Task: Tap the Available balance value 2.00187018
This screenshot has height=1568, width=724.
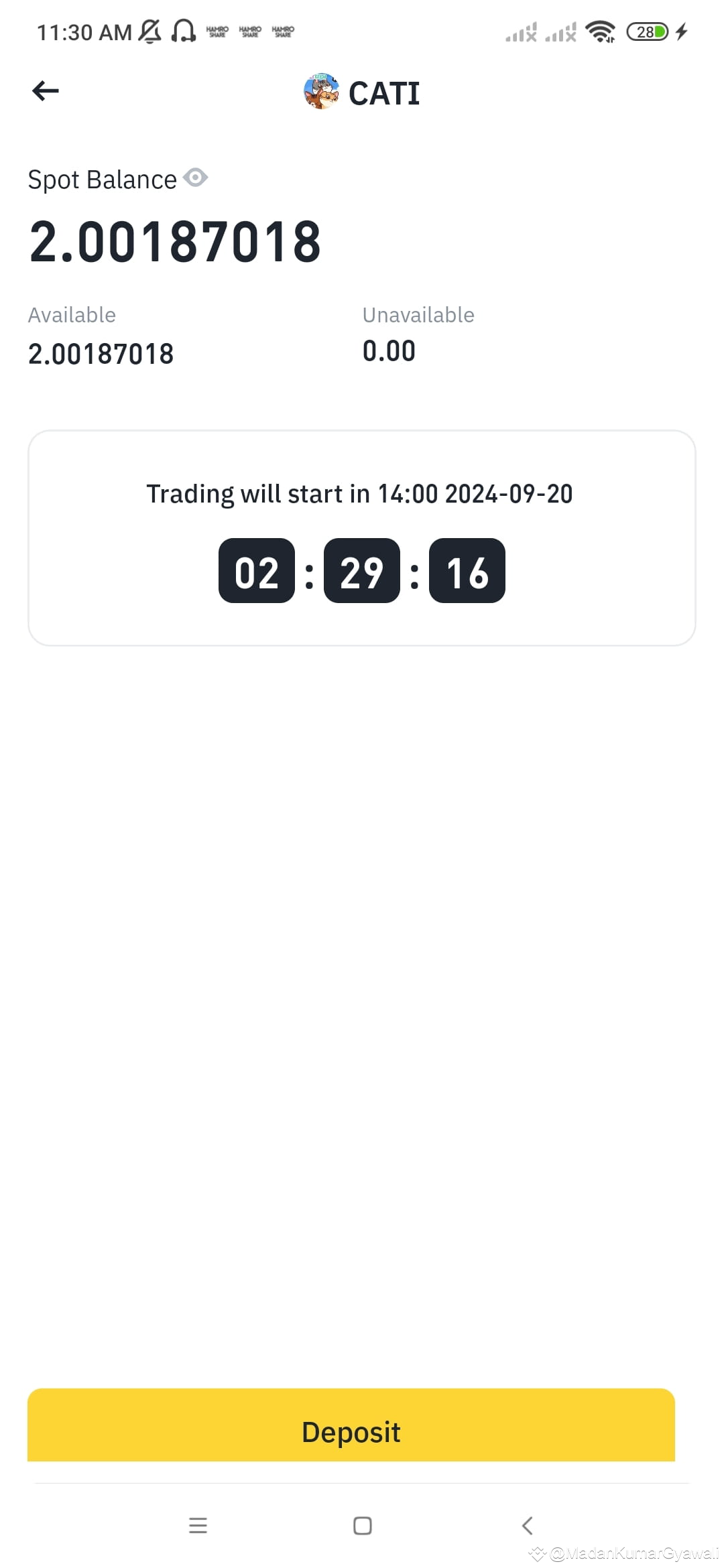Action: click(101, 353)
